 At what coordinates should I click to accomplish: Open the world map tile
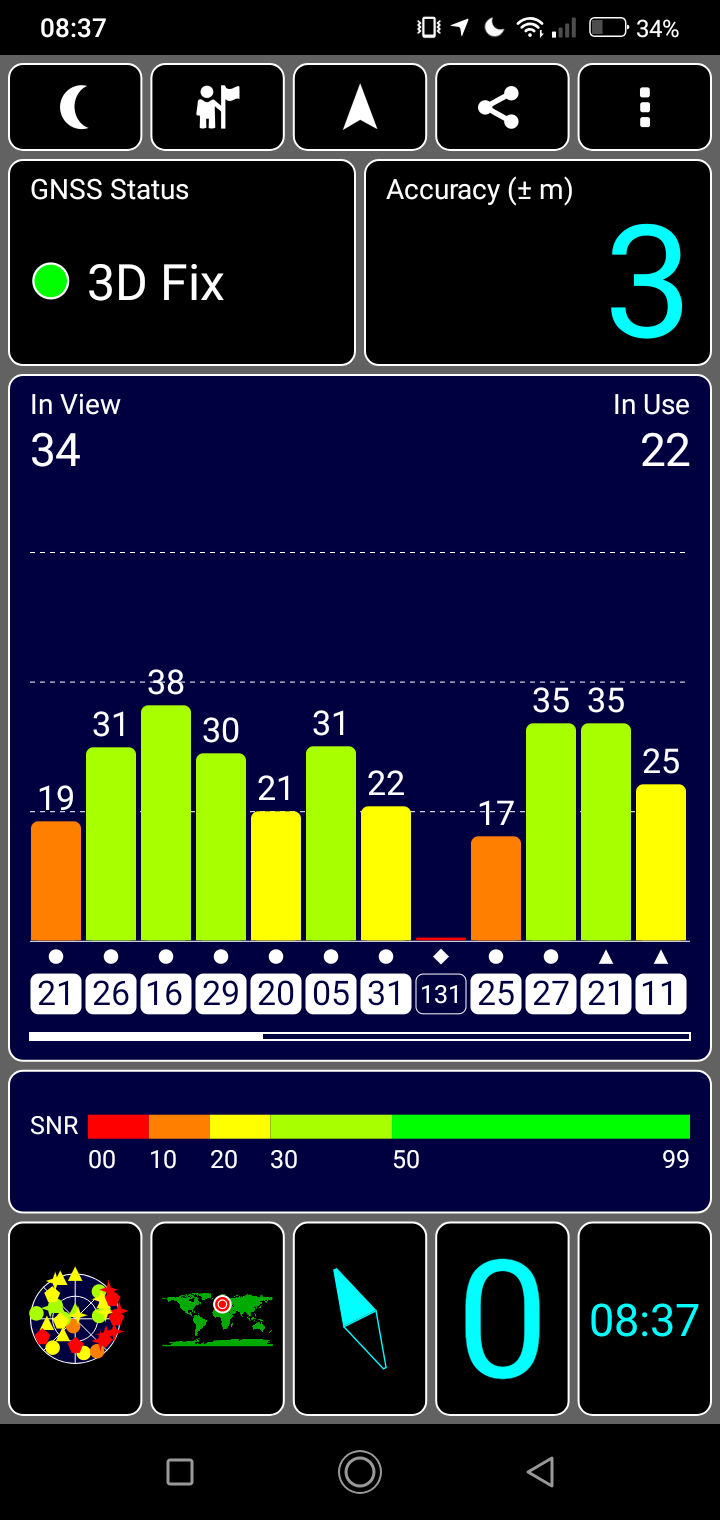click(218, 1318)
